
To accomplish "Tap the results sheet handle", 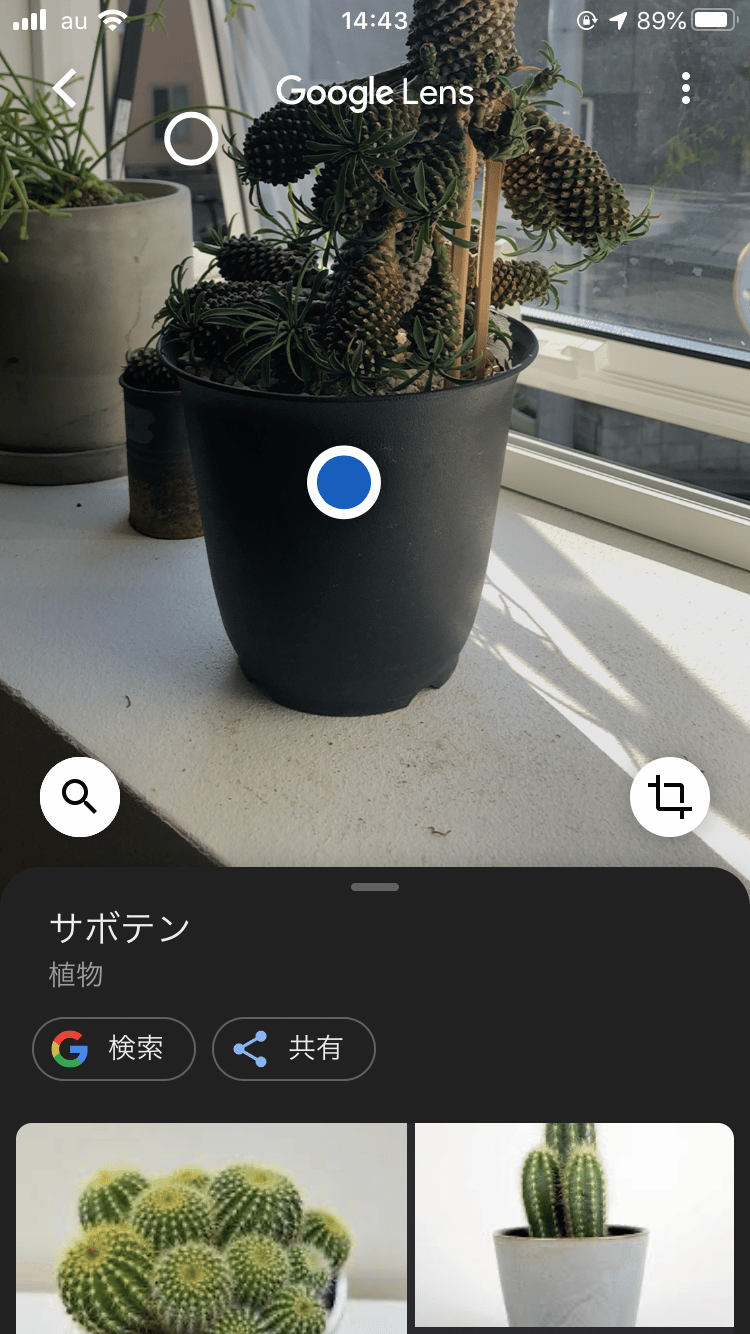I will pos(375,887).
